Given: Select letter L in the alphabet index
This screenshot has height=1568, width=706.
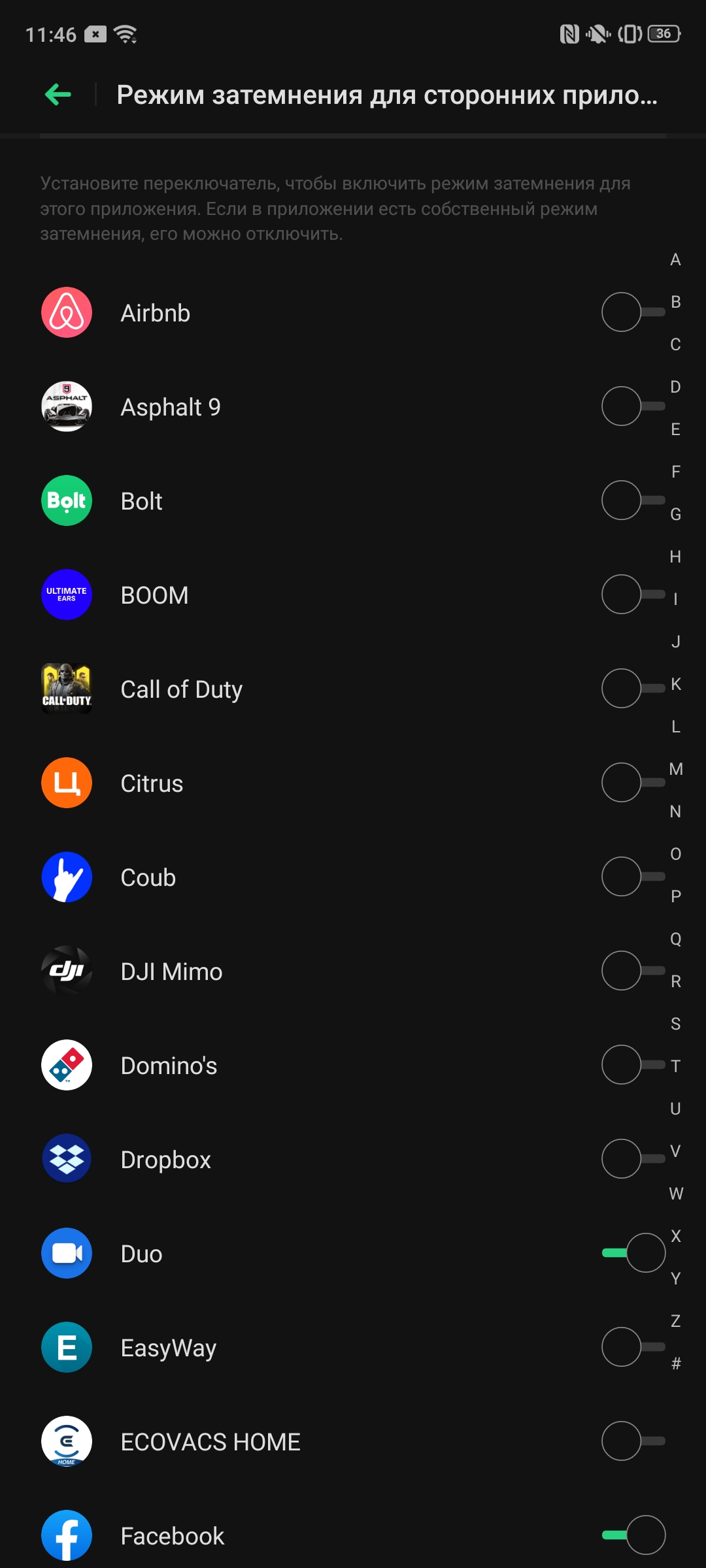Looking at the screenshot, I should (x=676, y=727).
